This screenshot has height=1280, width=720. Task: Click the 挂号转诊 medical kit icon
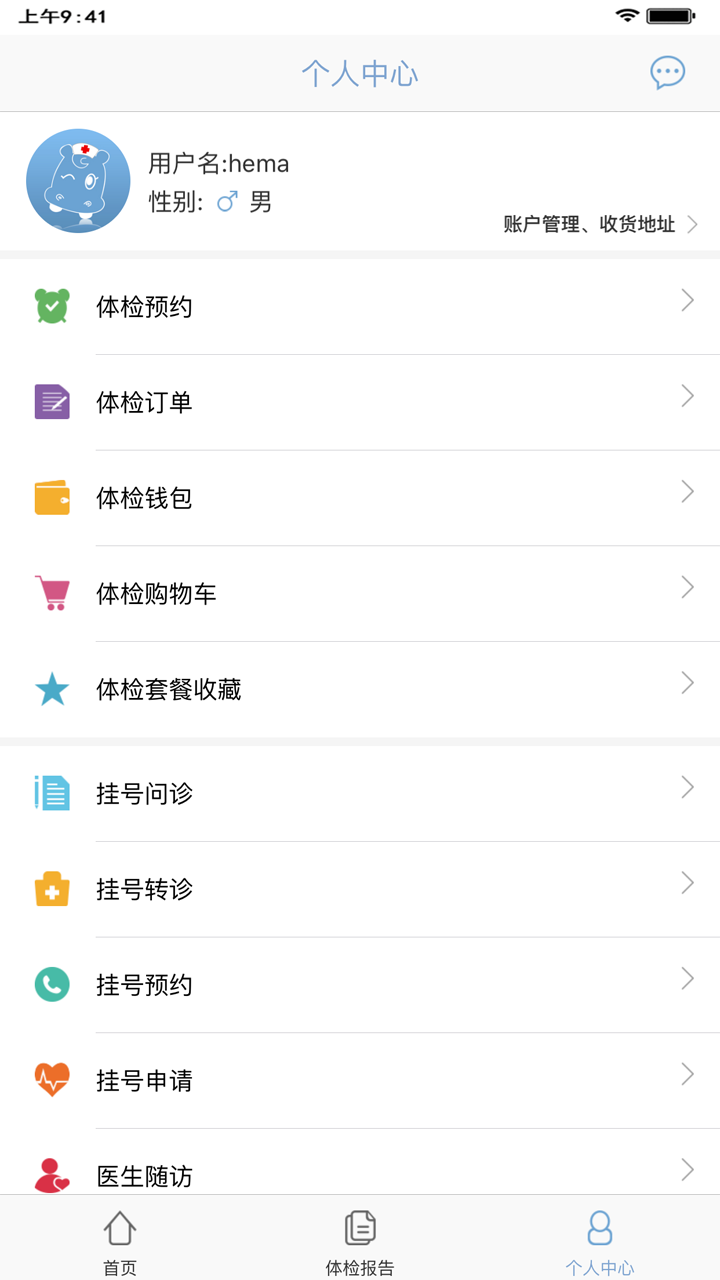tap(52, 889)
